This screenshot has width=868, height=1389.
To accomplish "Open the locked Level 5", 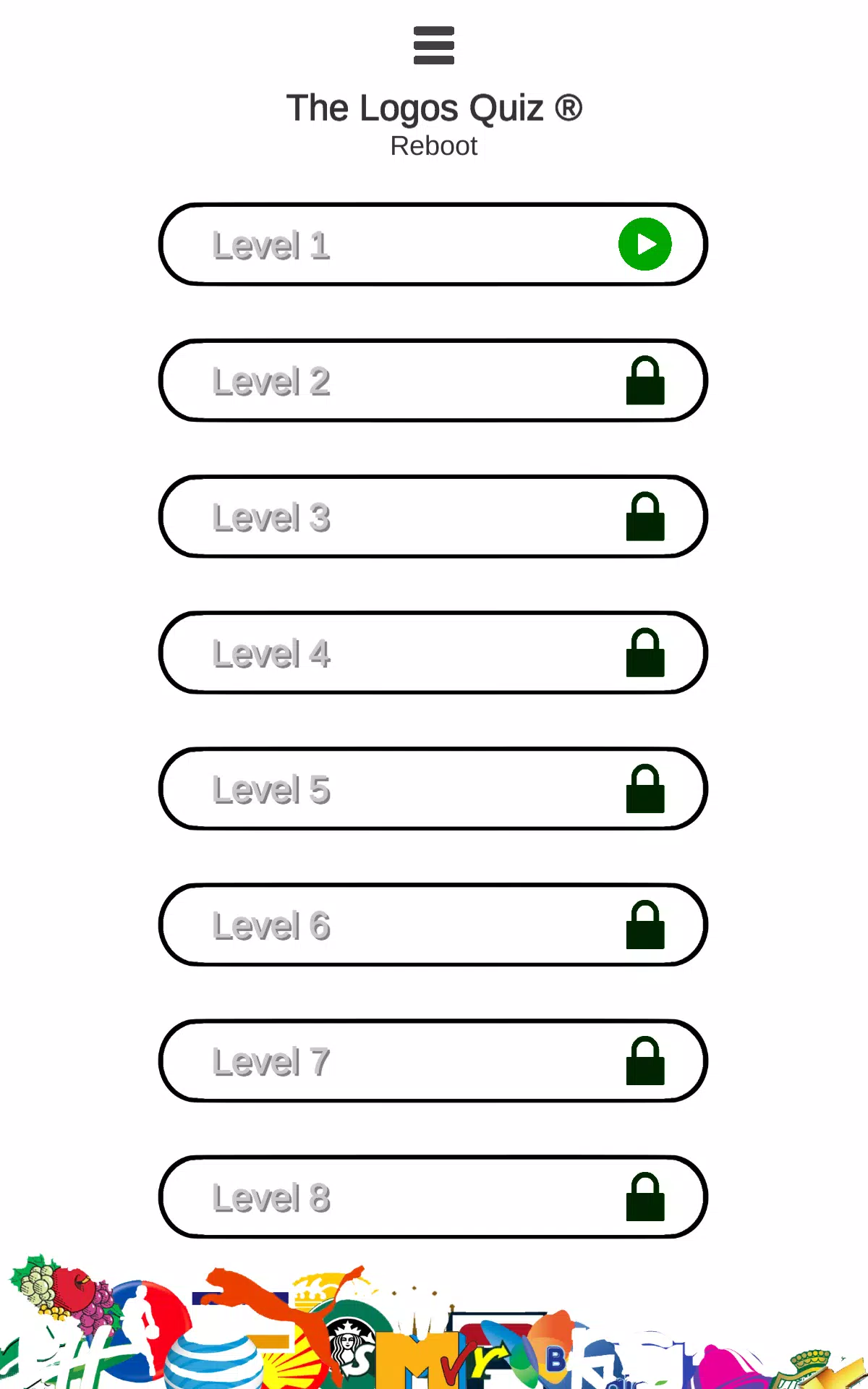I will click(433, 789).
